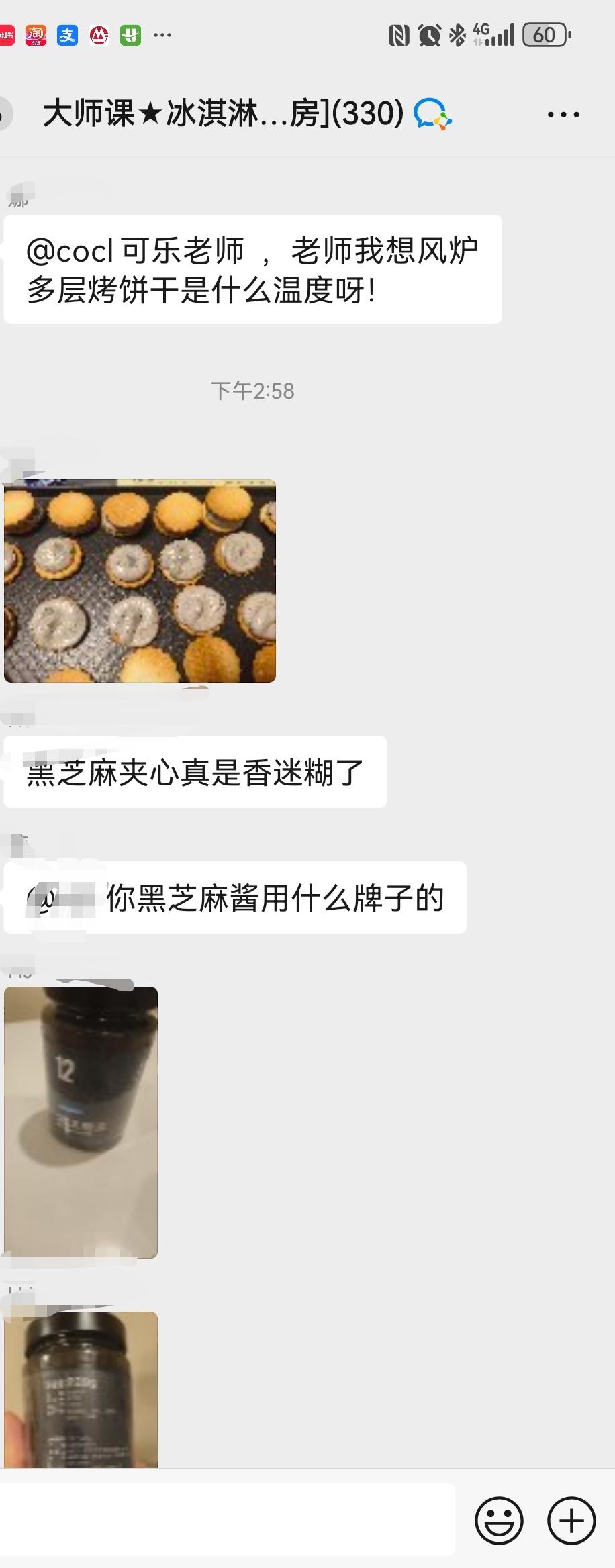Viewport: 615px width, 1568px height.
Task: Open the group chat overflow menu
Action: coord(563,115)
